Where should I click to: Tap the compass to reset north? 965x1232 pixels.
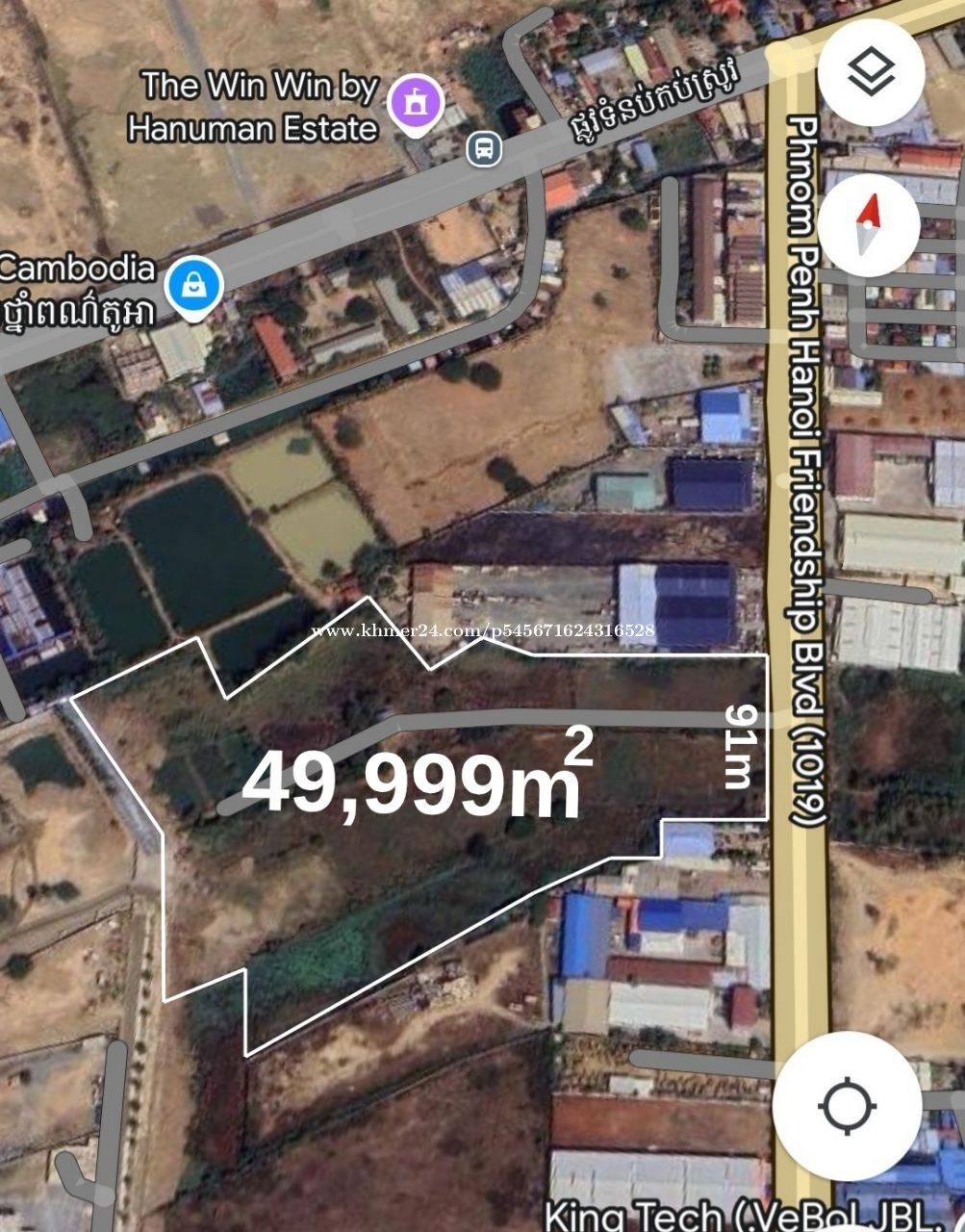(x=870, y=225)
